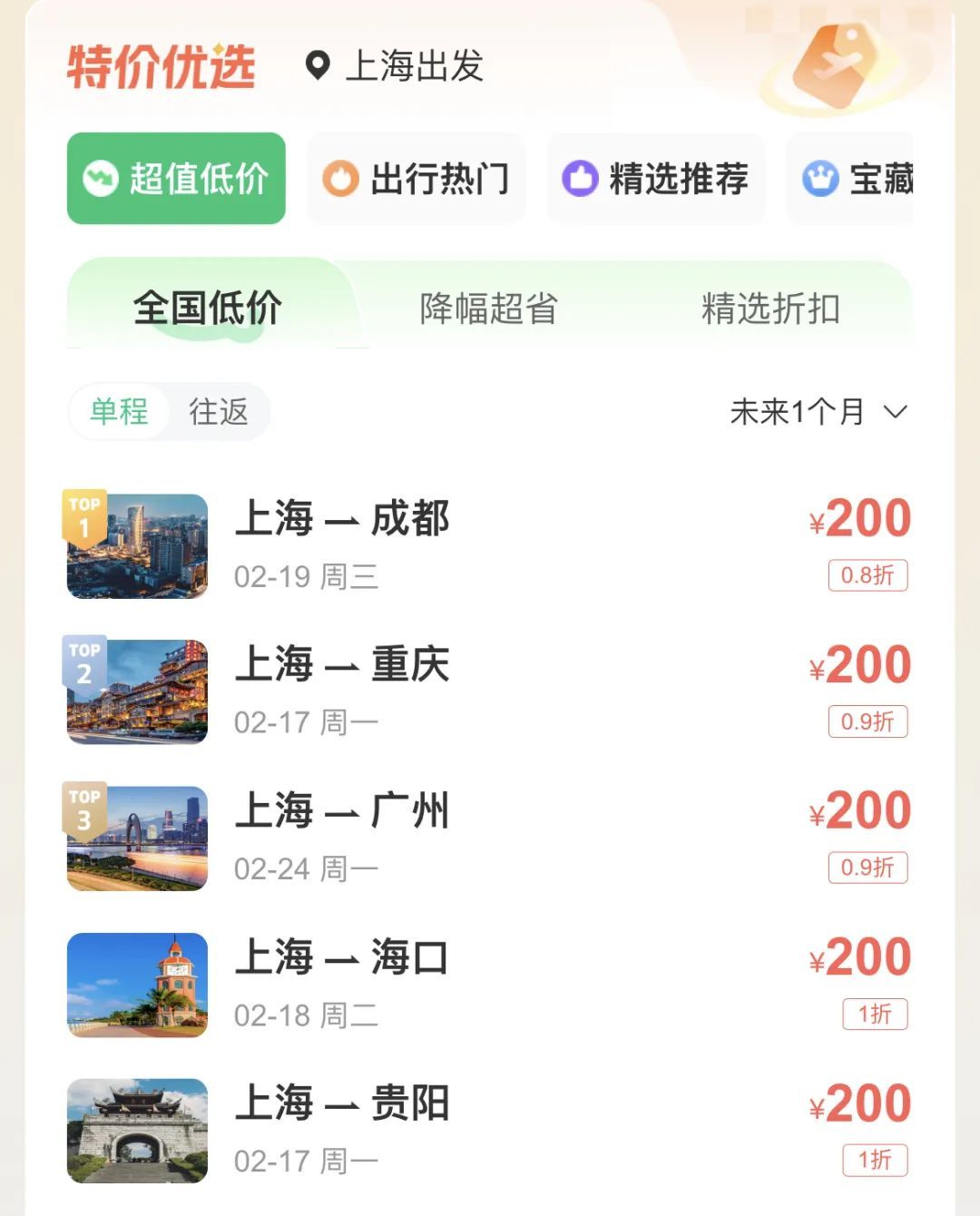980x1216 pixels.
Task: Switch to the 精选折扣 tab
Action: [x=769, y=309]
